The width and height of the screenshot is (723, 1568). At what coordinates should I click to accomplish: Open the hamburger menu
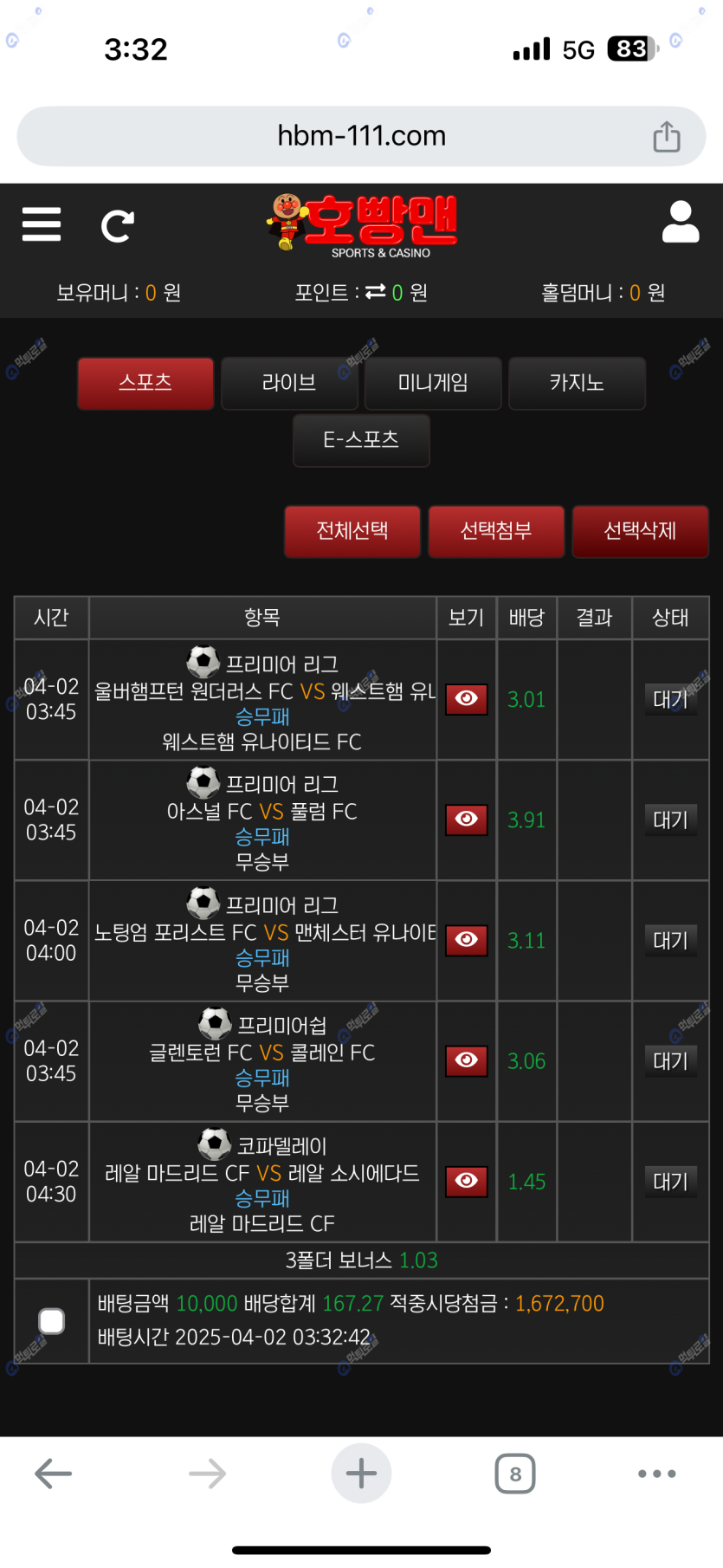(x=42, y=224)
